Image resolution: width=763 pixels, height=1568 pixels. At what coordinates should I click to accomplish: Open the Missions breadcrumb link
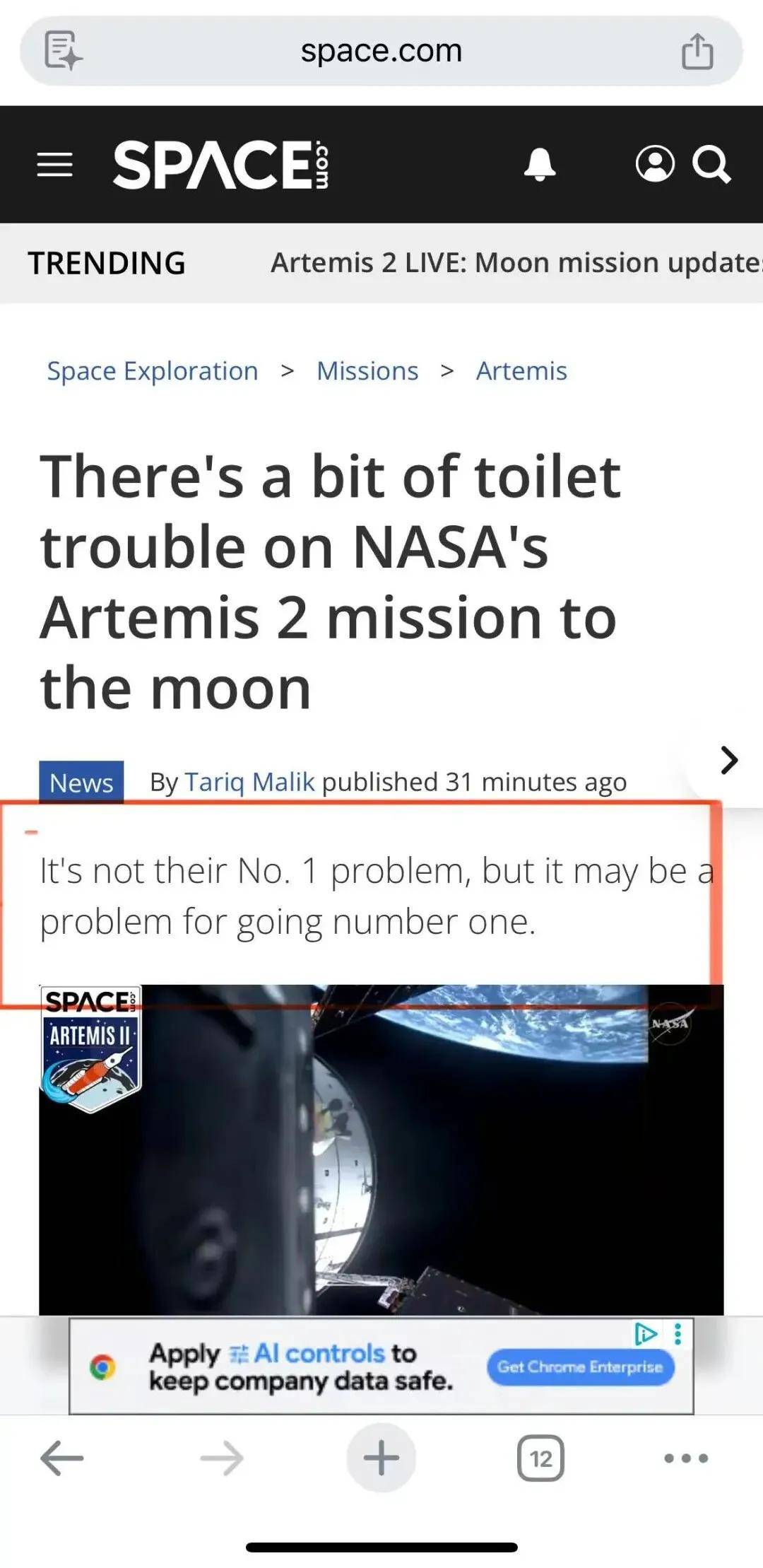pos(367,371)
